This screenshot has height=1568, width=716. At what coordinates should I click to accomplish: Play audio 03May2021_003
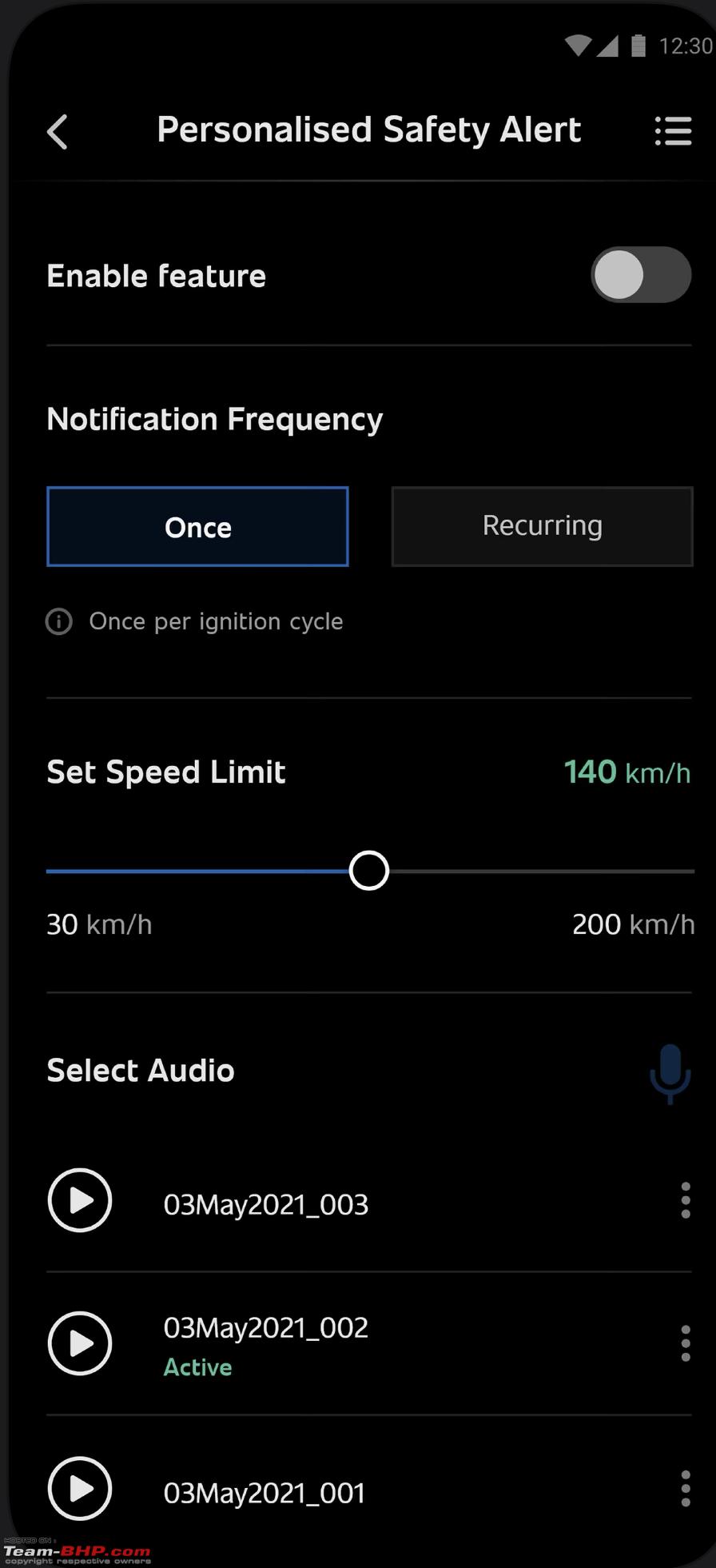80,1200
